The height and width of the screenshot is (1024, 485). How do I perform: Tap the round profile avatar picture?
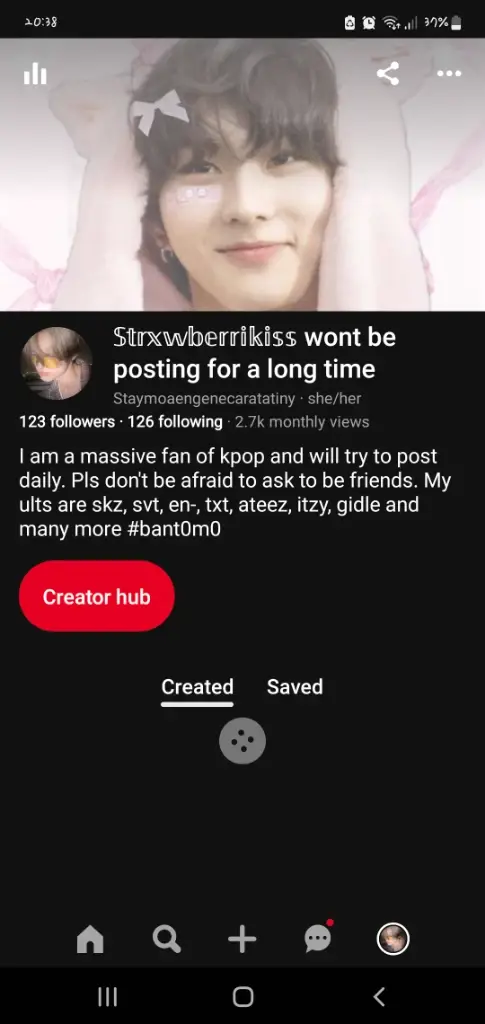point(55,363)
